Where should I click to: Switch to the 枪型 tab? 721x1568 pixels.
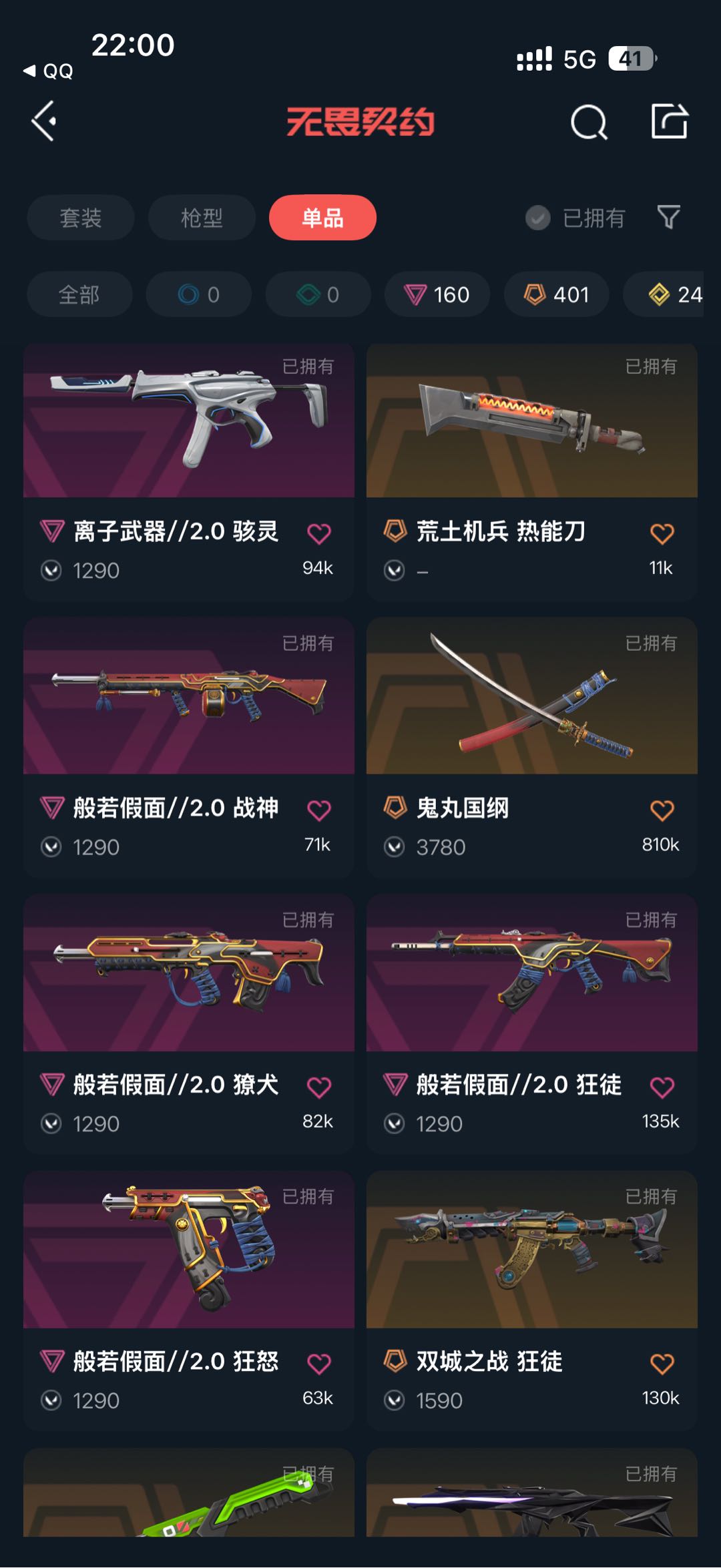click(x=202, y=218)
